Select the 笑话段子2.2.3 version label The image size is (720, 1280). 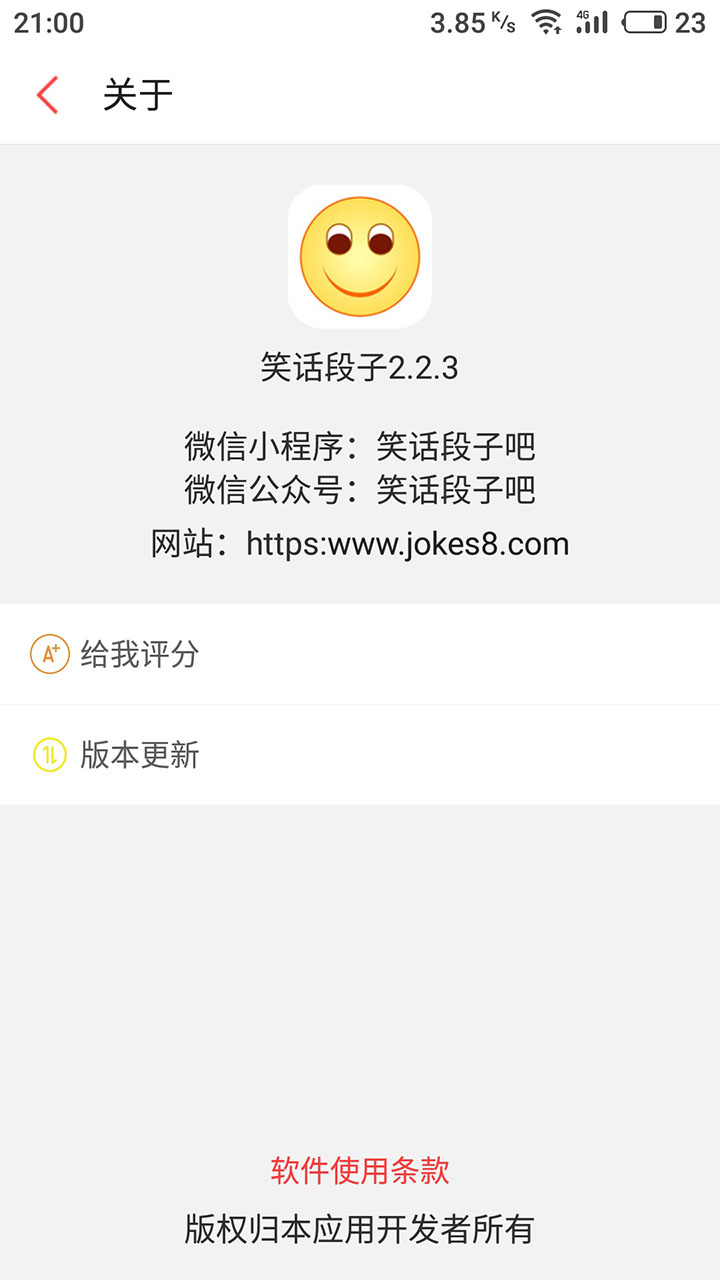pos(360,367)
